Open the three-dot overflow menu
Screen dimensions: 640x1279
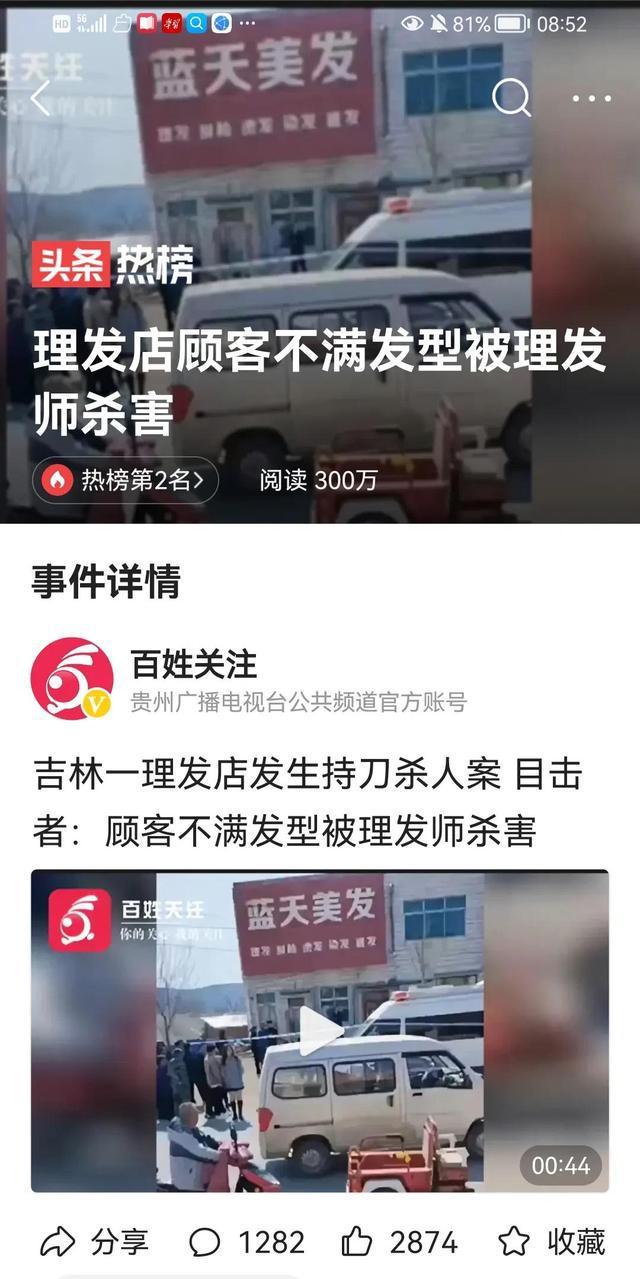coord(591,98)
